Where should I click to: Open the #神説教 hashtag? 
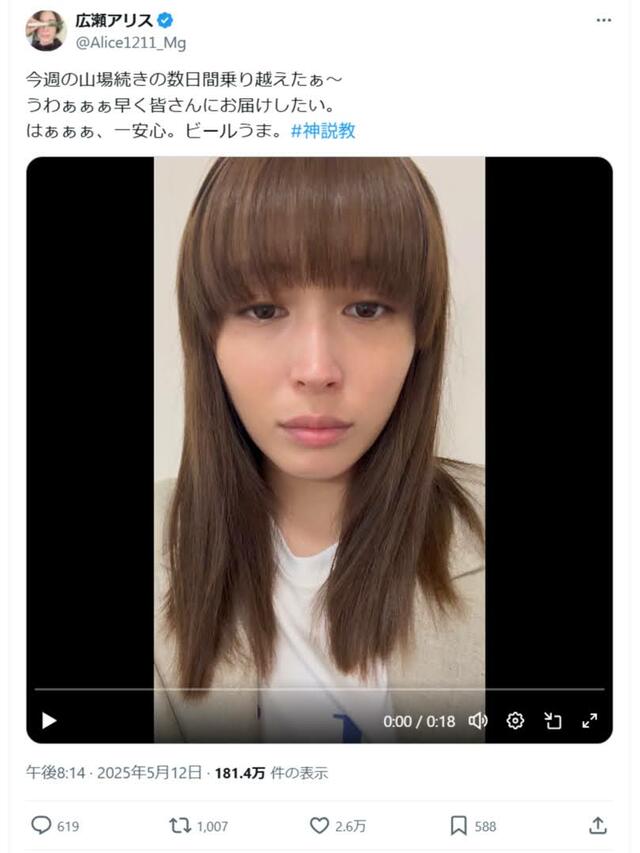(x=323, y=132)
